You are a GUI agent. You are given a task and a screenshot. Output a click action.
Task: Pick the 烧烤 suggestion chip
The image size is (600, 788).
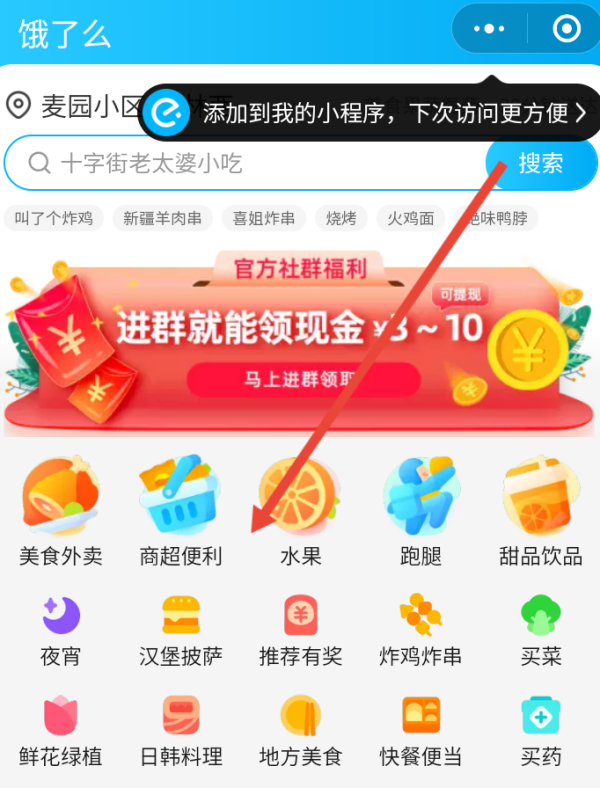pos(341,217)
